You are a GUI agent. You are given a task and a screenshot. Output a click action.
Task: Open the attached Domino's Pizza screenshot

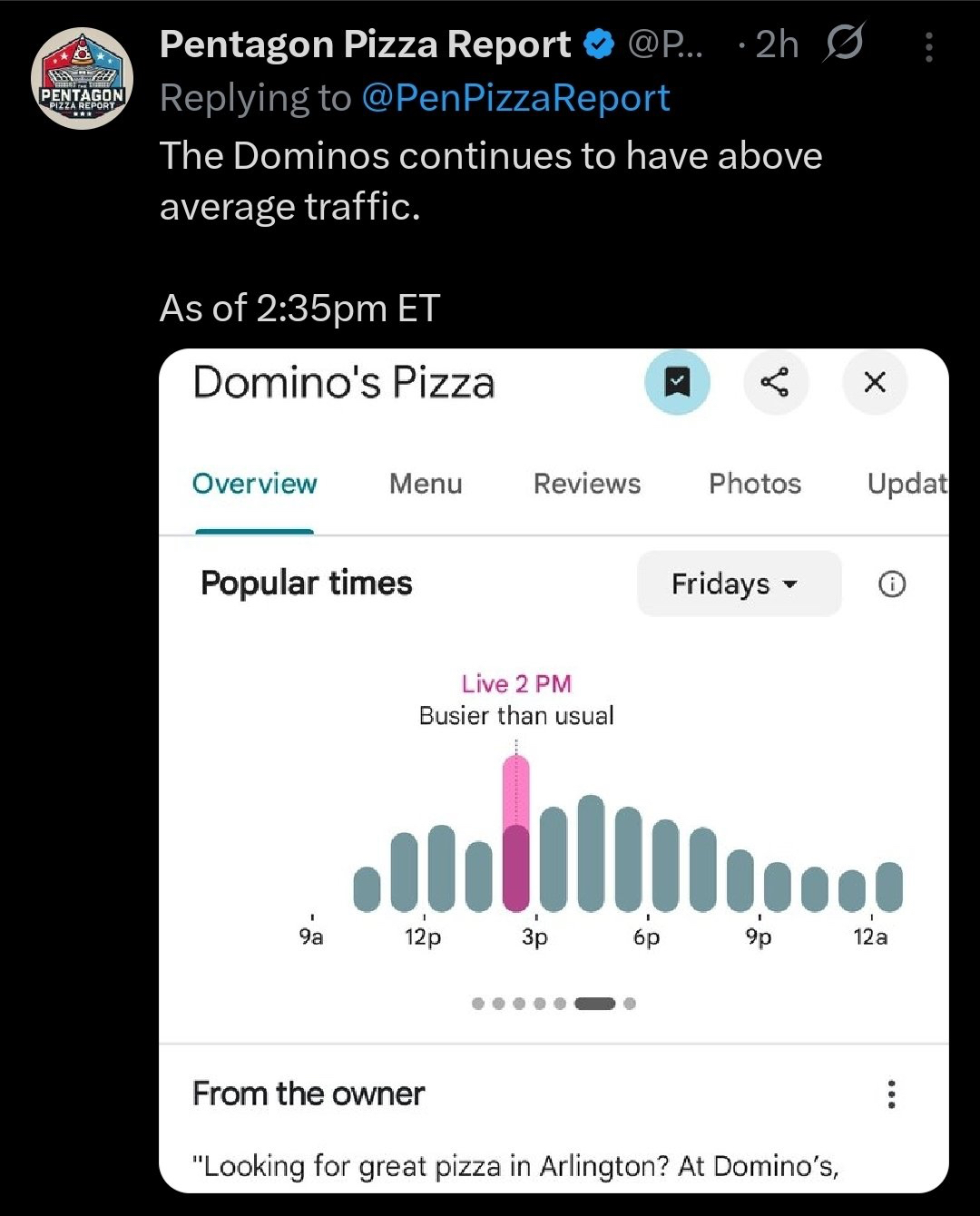tap(554, 771)
